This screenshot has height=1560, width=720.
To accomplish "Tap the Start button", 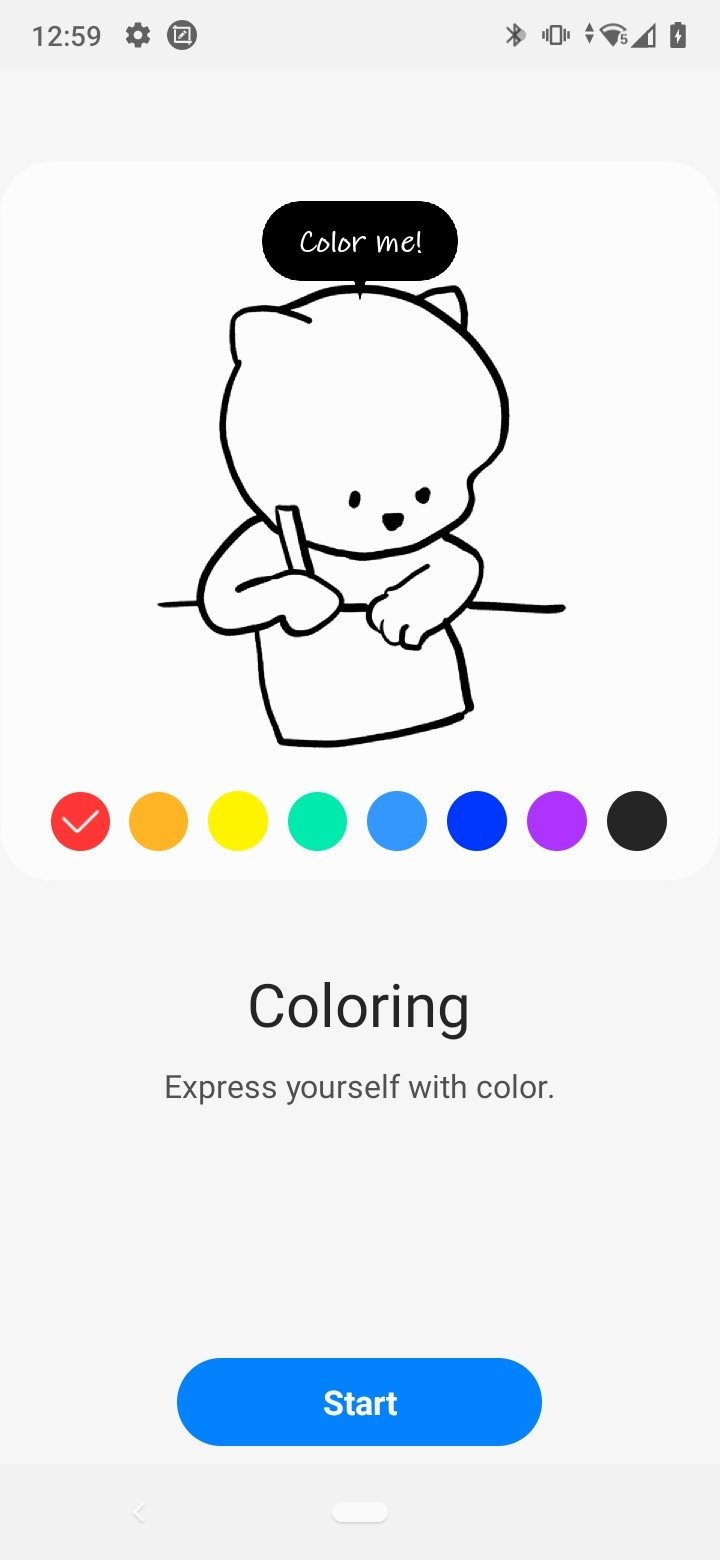I will tap(359, 1402).
